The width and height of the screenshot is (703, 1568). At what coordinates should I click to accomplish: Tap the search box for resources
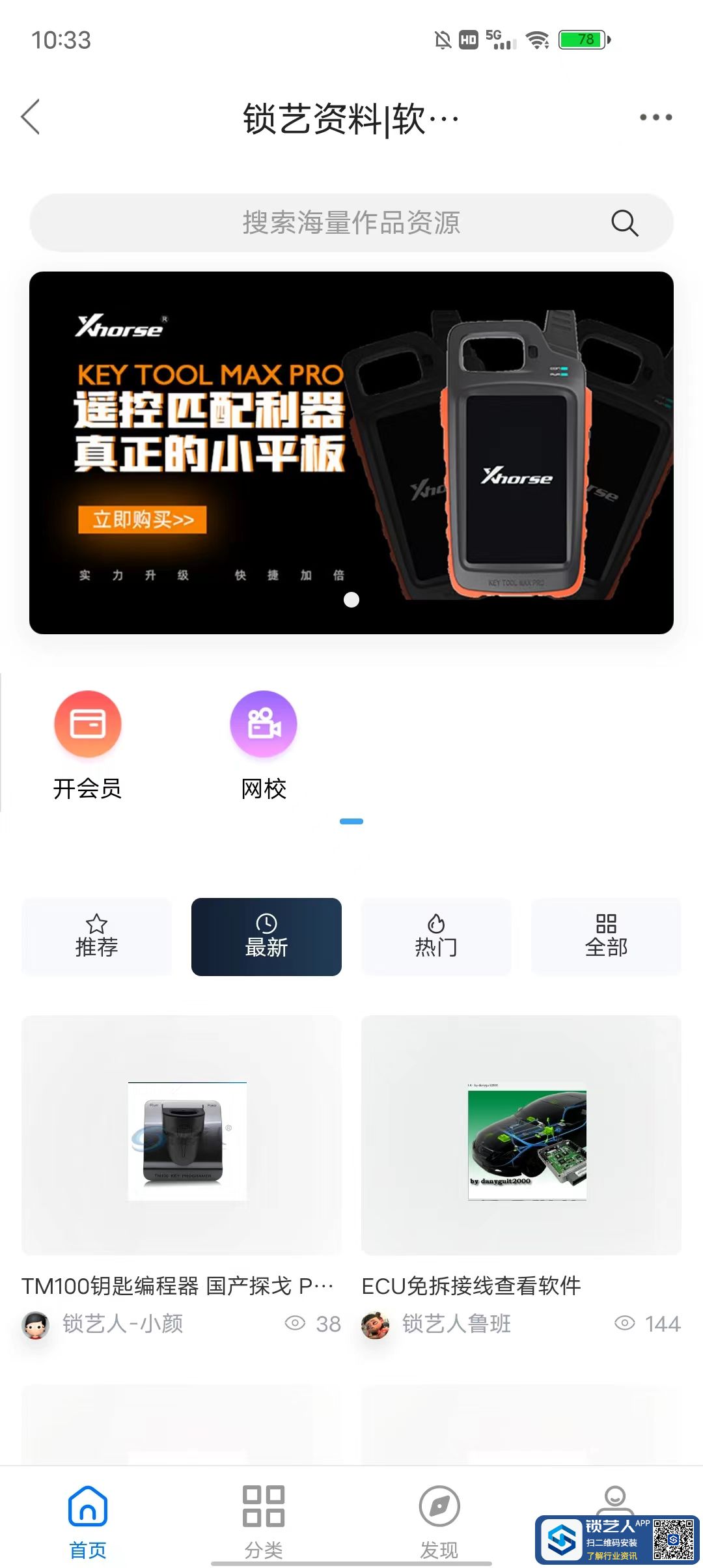(351, 223)
